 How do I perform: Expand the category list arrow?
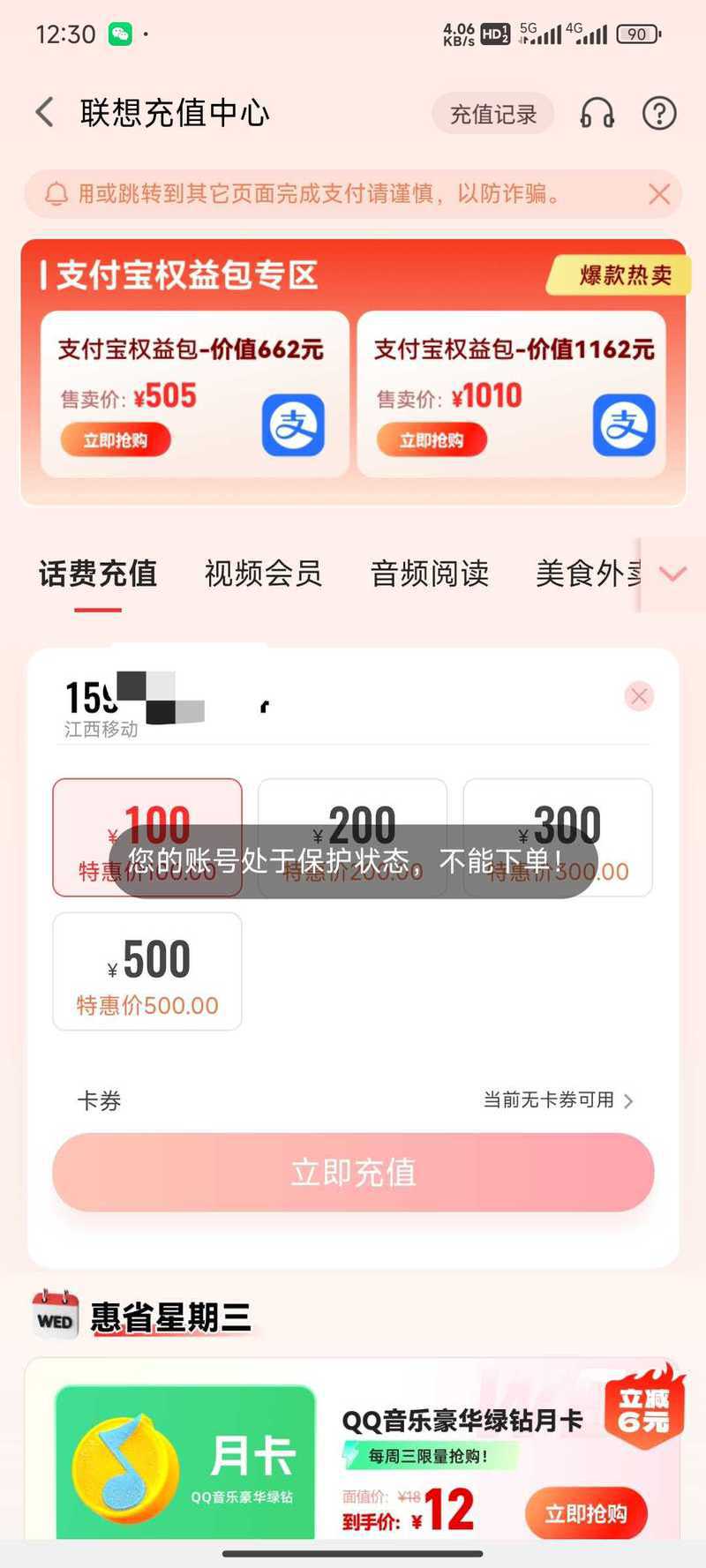tap(672, 574)
